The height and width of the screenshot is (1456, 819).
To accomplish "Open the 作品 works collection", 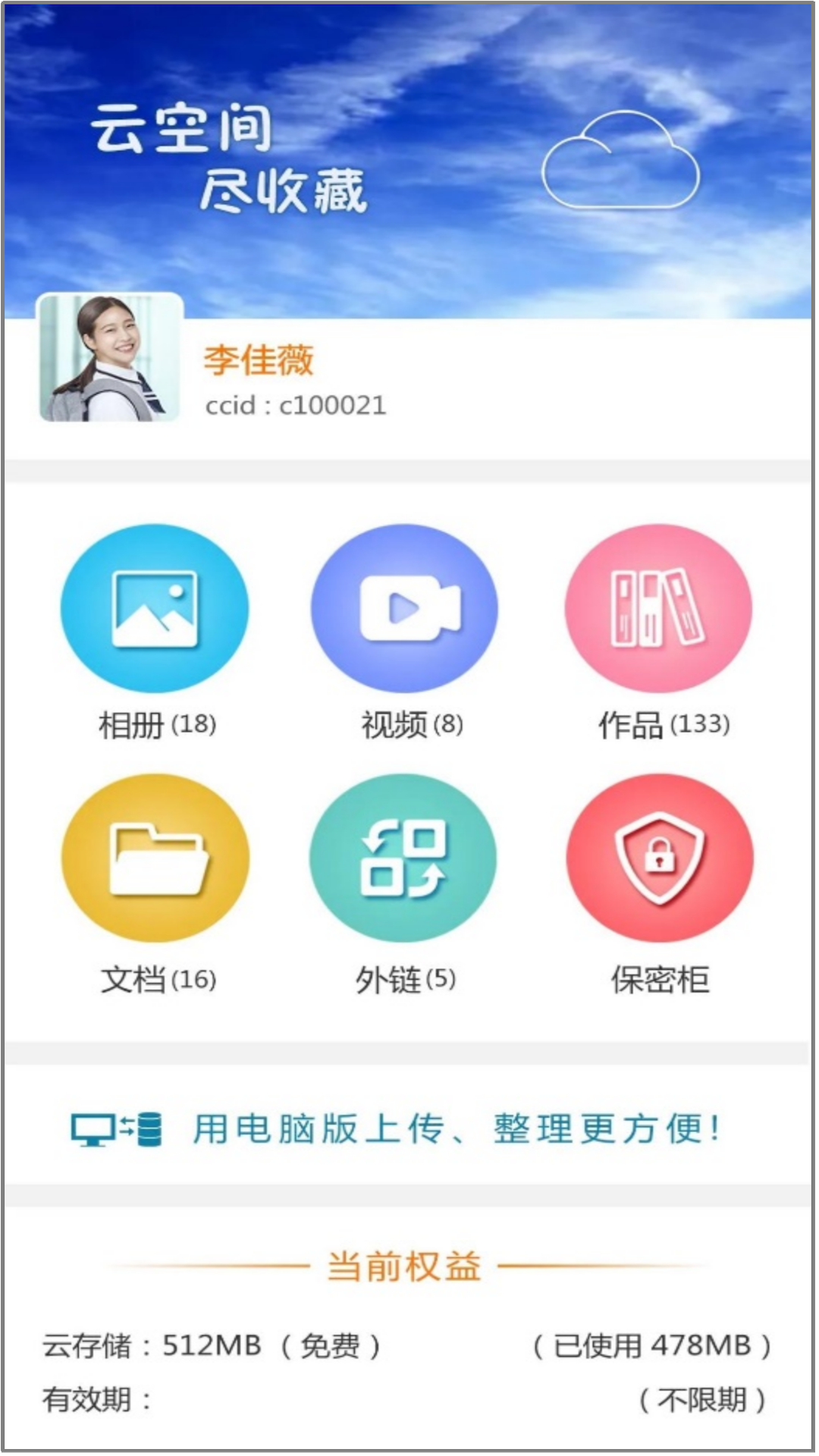I will [658, 608].
